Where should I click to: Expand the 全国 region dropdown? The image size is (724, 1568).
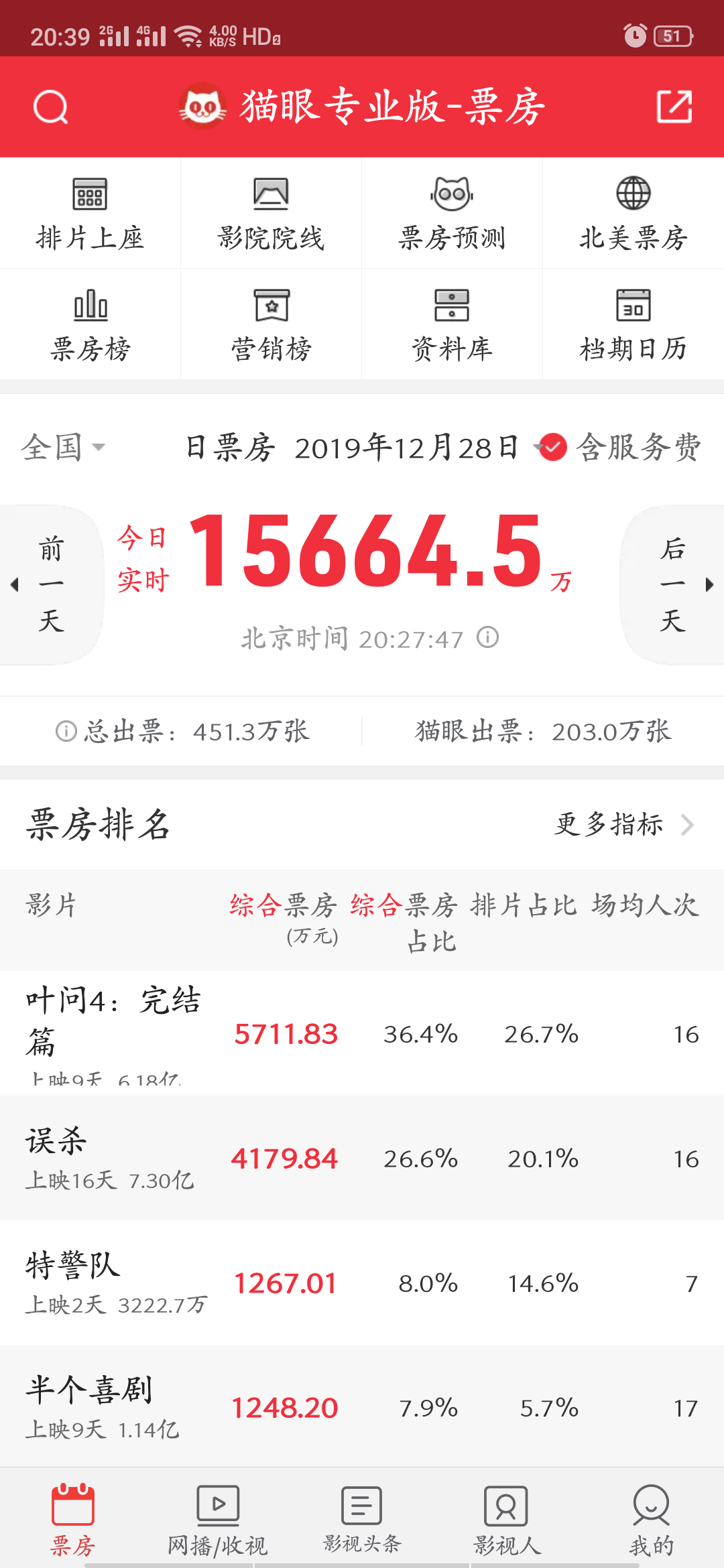[64, 447]
